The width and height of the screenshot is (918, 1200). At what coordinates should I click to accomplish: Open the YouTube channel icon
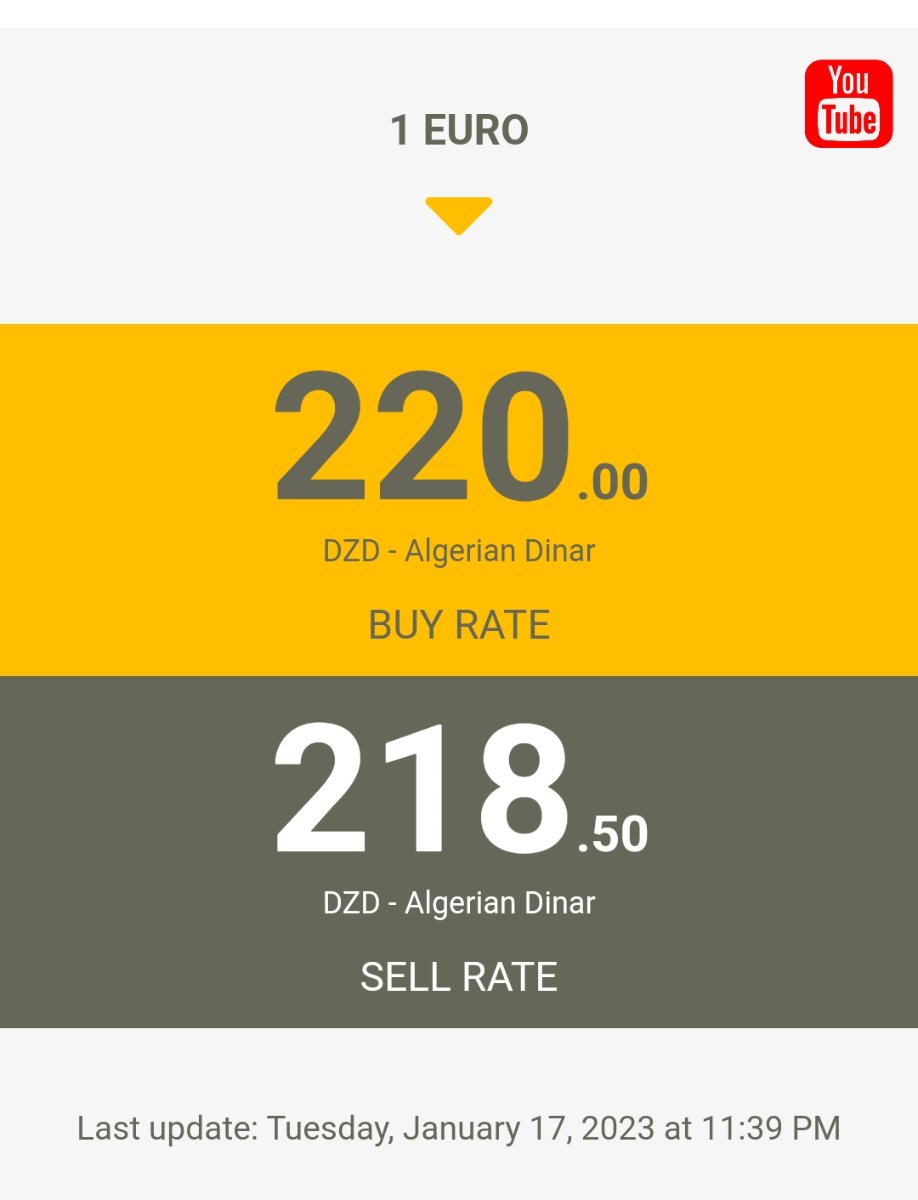point(848,104)
